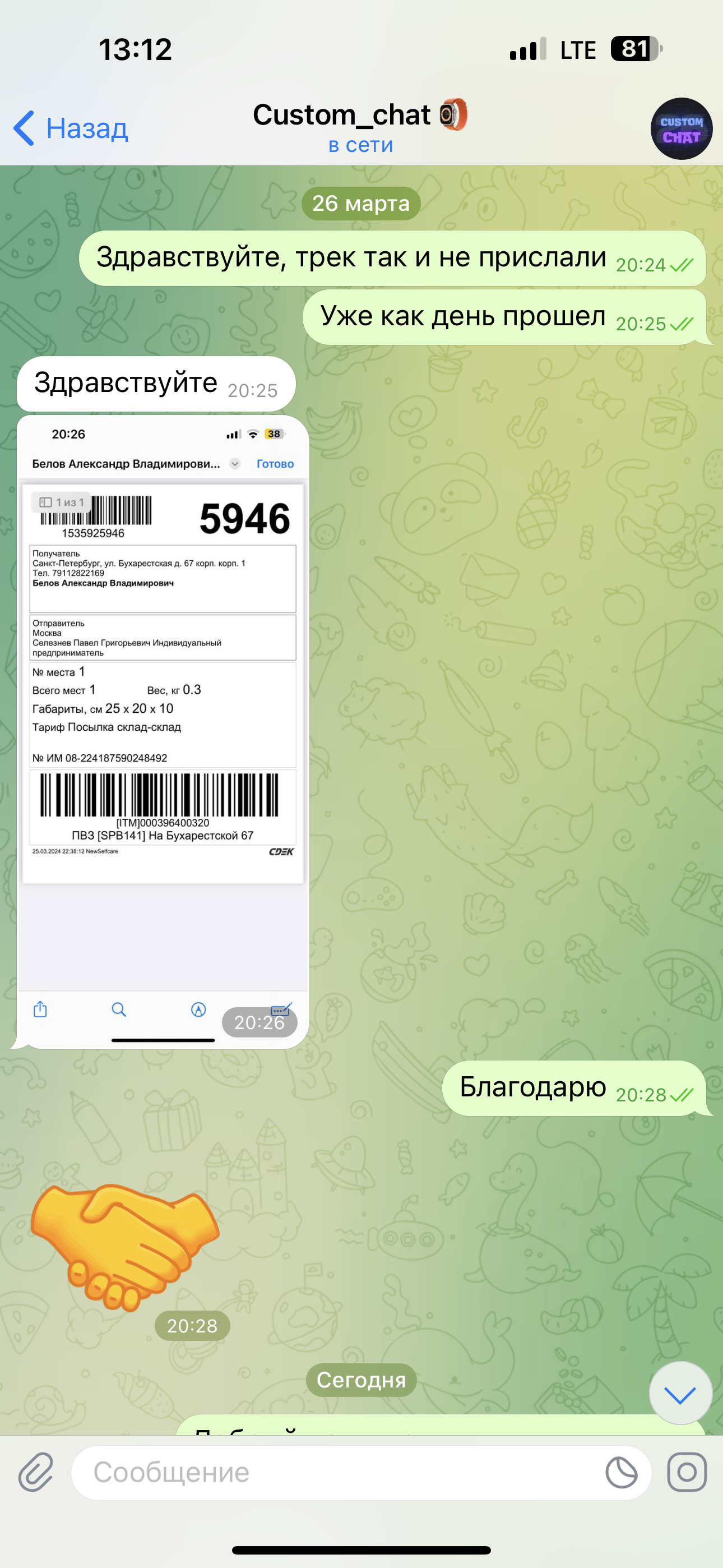Jump to latest messages with down arrow

click(680, 1394)
